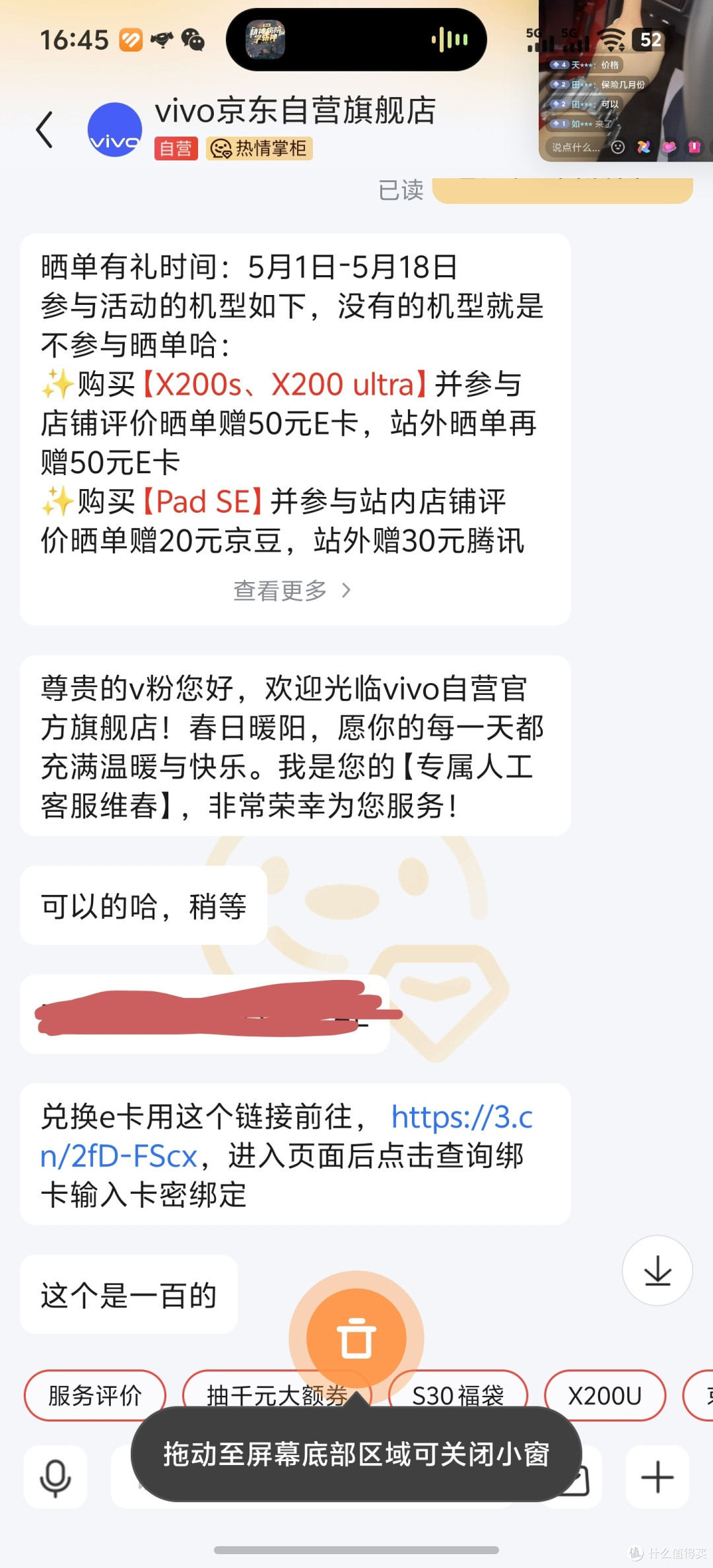This screenshot has width=713, height=1568.
Task: Expand the message via 查看更多
Action: (x=292, y=590)
